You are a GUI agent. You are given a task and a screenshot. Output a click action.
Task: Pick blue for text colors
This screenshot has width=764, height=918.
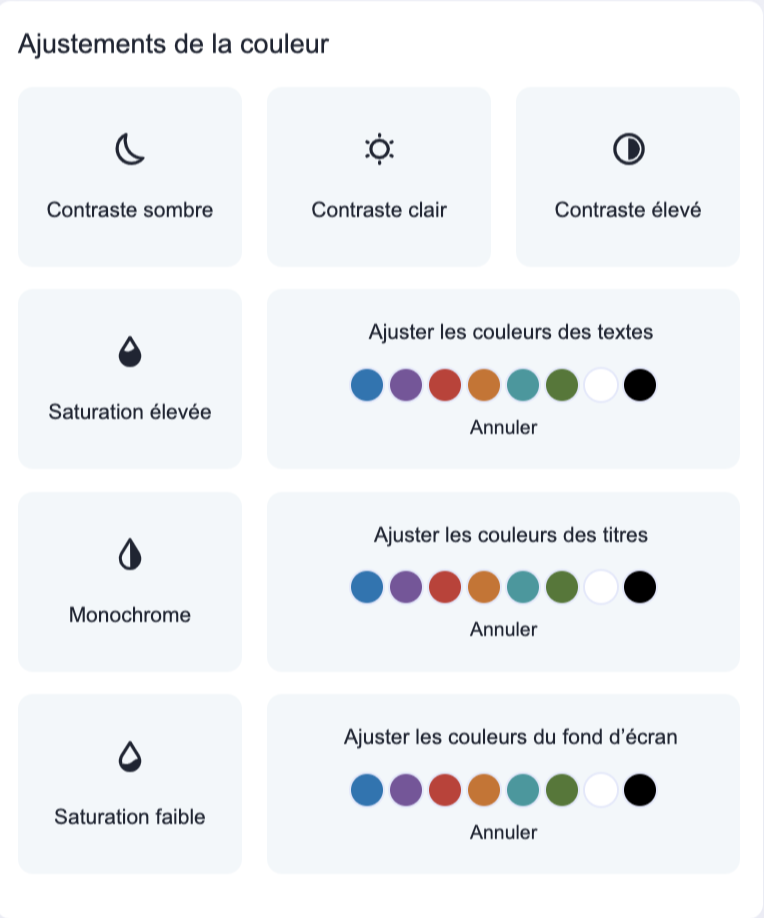367,385
